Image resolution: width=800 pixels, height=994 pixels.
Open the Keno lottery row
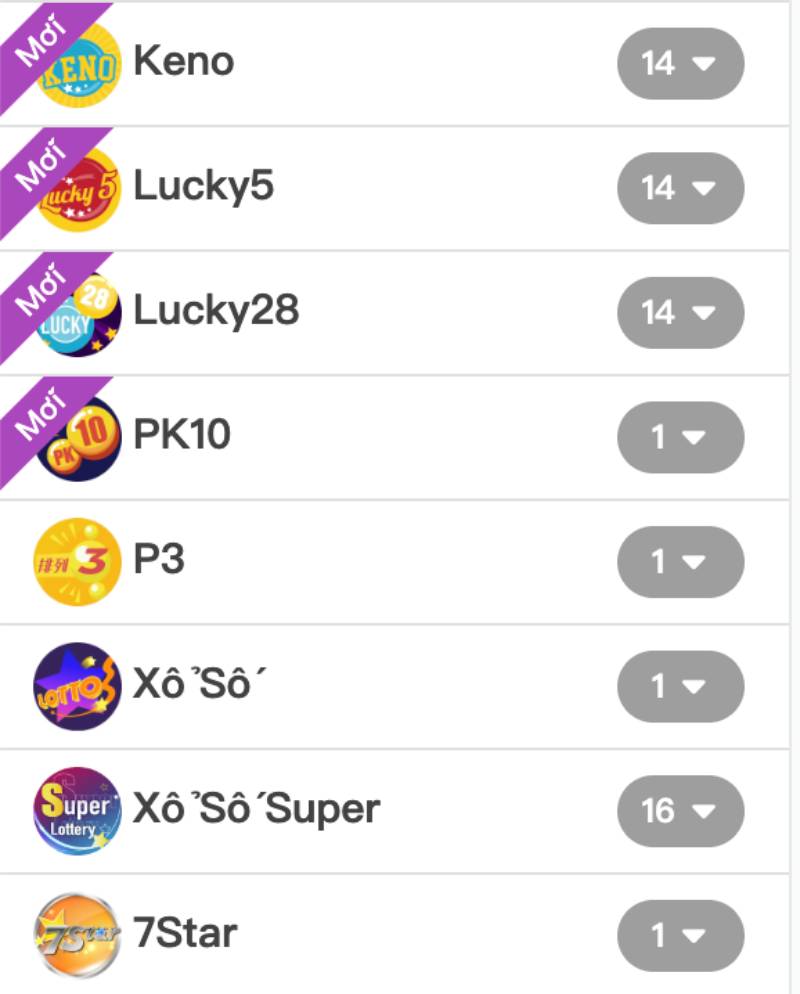point(184,62)
